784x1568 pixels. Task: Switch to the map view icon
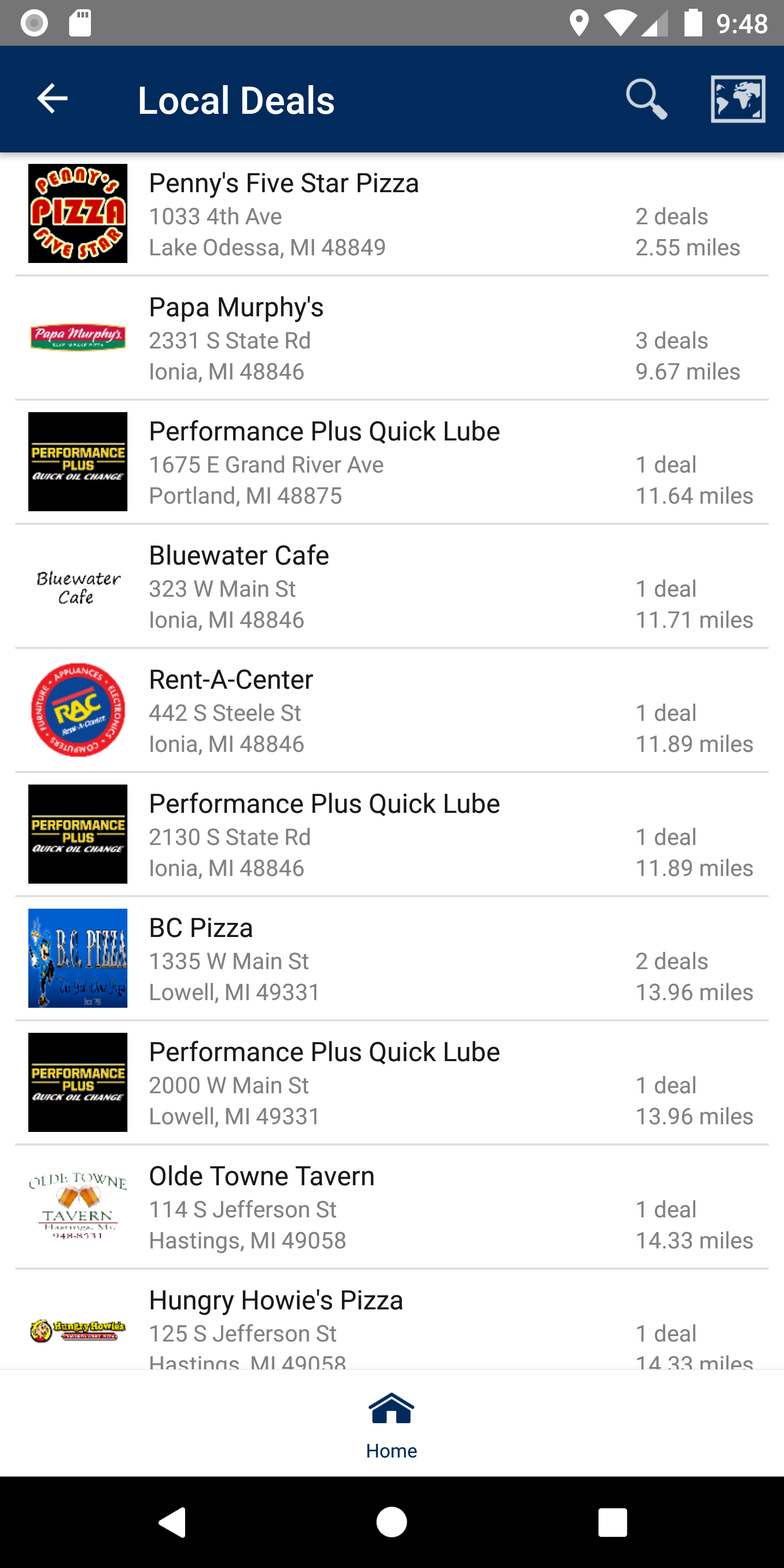[738, 99]
